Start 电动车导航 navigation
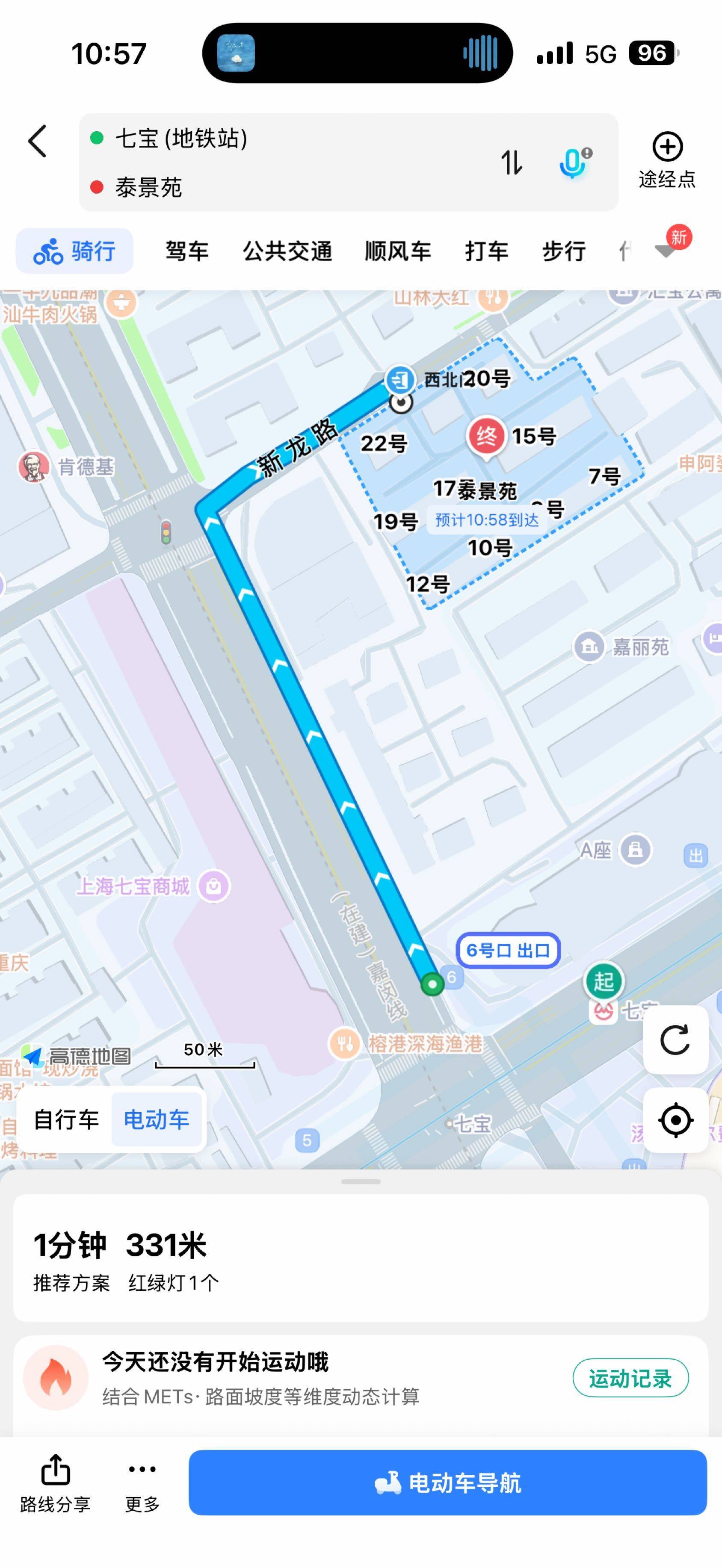This screenshot has width=722, height=1568. click(x=447, y=1483)
